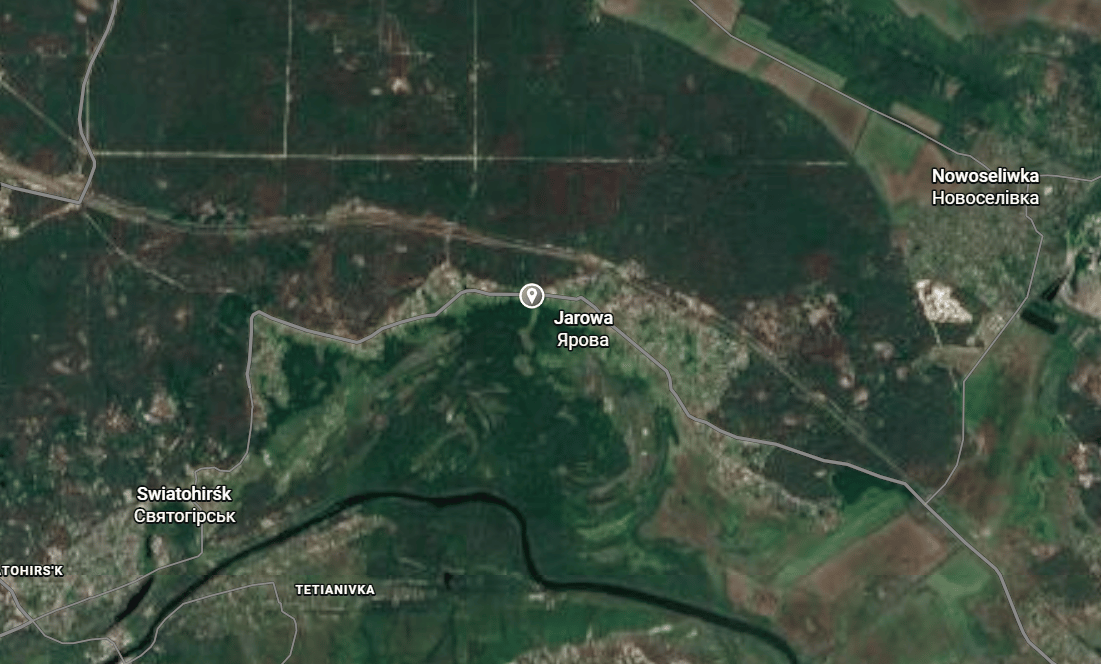The width and height of the screenshot is (1101, 664).
Task: Select the Nowoseliwka place label
Action: click(984, 186)
